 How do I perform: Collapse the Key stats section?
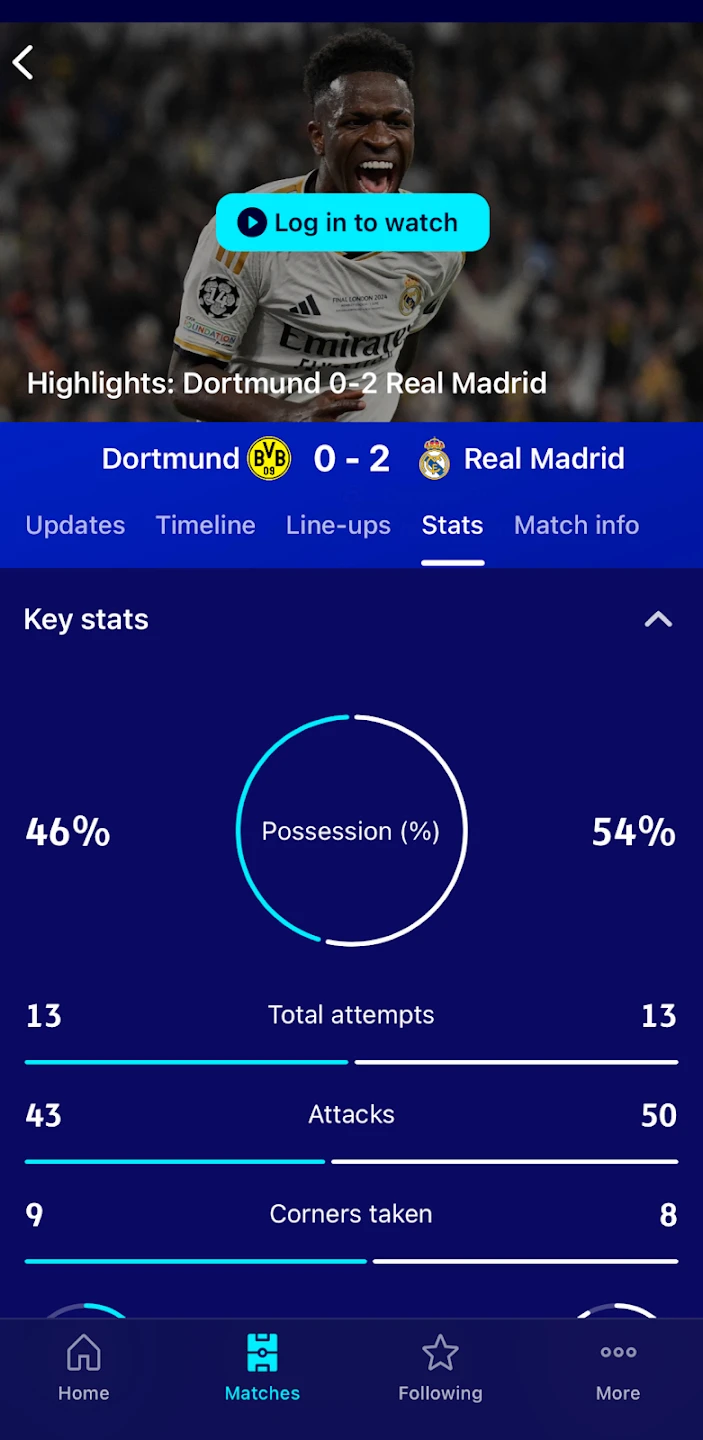(x=657, y=620)
